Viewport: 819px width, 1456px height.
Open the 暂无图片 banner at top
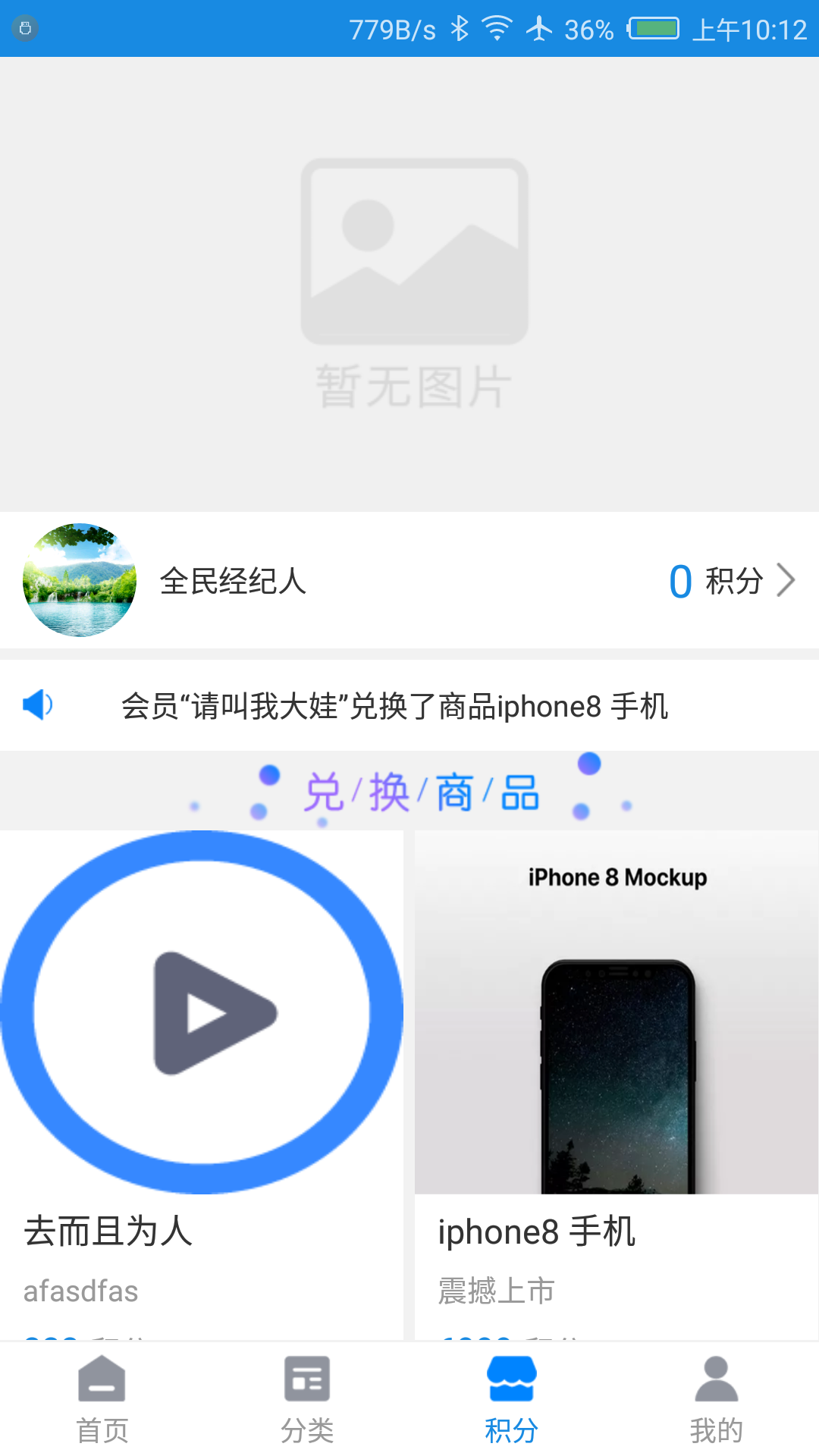click(x=409, y=284)
